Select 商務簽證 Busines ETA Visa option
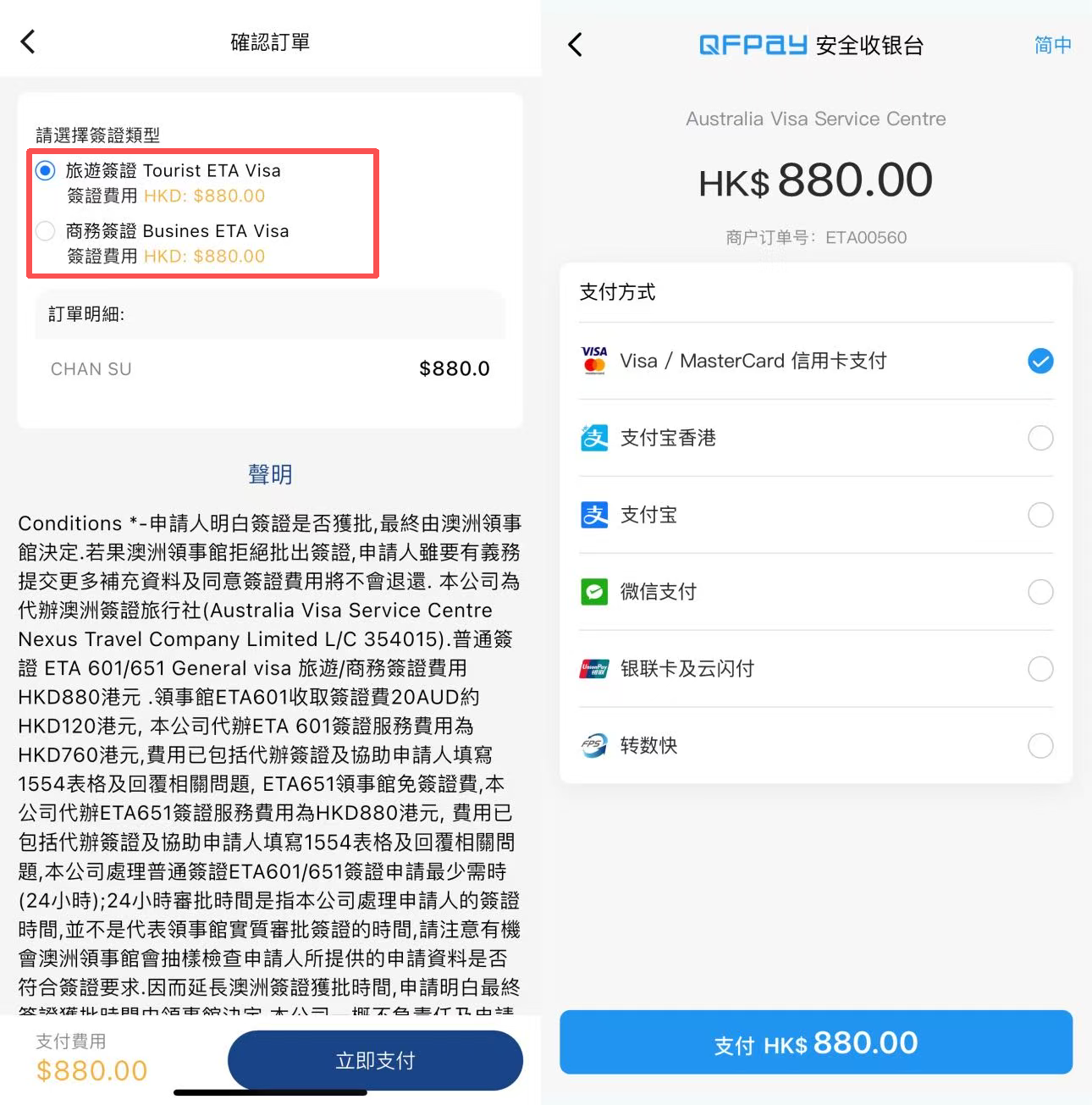 pos(46,230)
